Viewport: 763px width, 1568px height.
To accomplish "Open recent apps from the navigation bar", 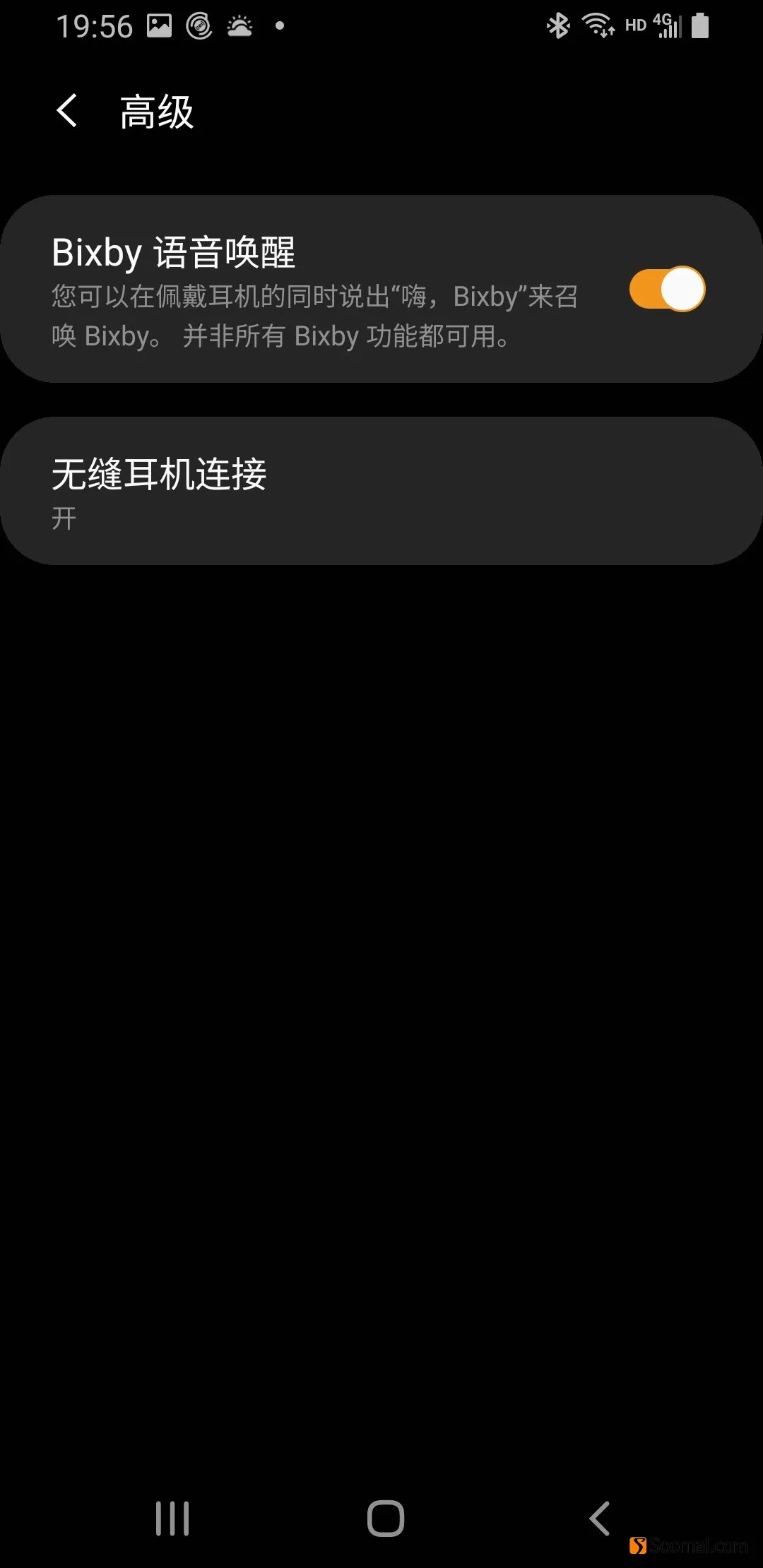I will click(x=172, y=1518).
